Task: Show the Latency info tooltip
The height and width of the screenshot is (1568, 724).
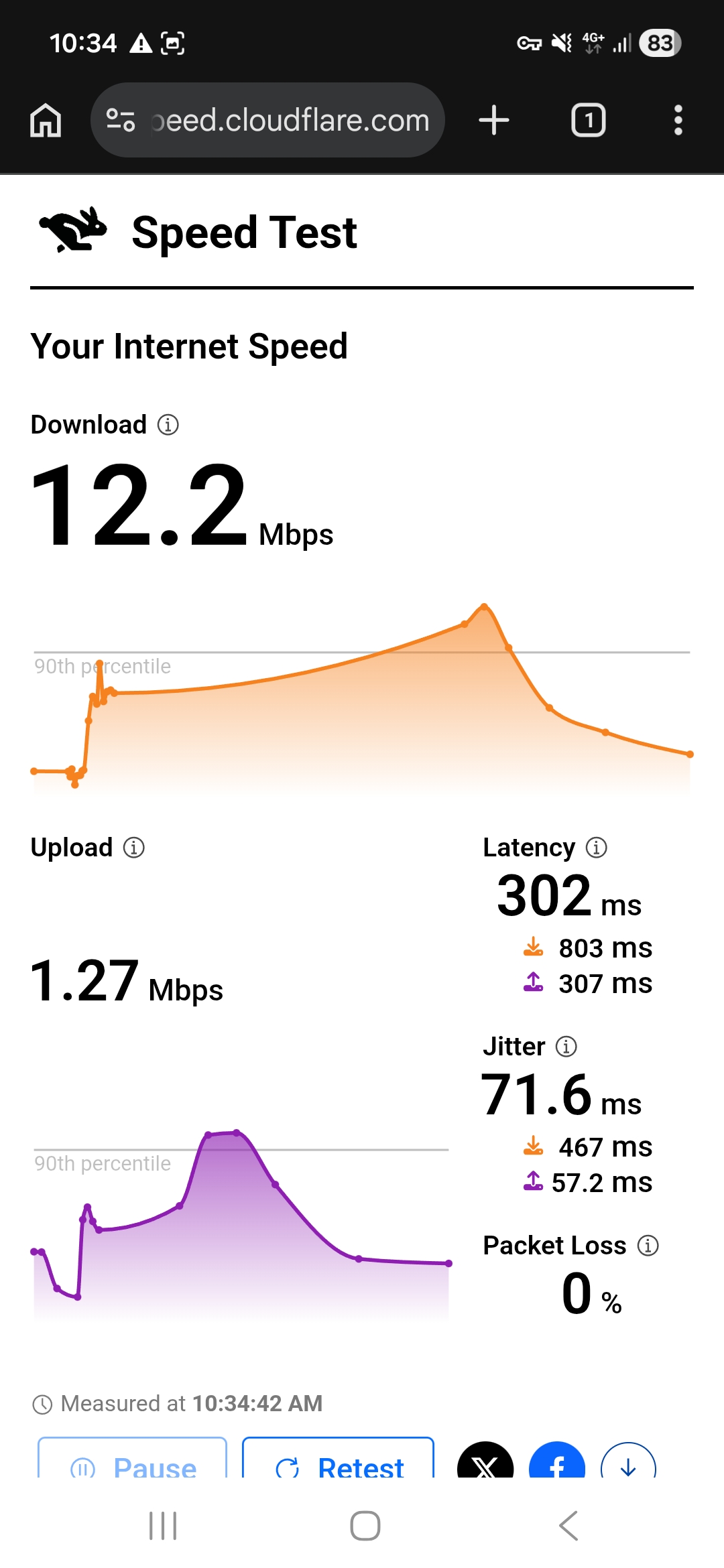Action: click(x=596, y=847)
